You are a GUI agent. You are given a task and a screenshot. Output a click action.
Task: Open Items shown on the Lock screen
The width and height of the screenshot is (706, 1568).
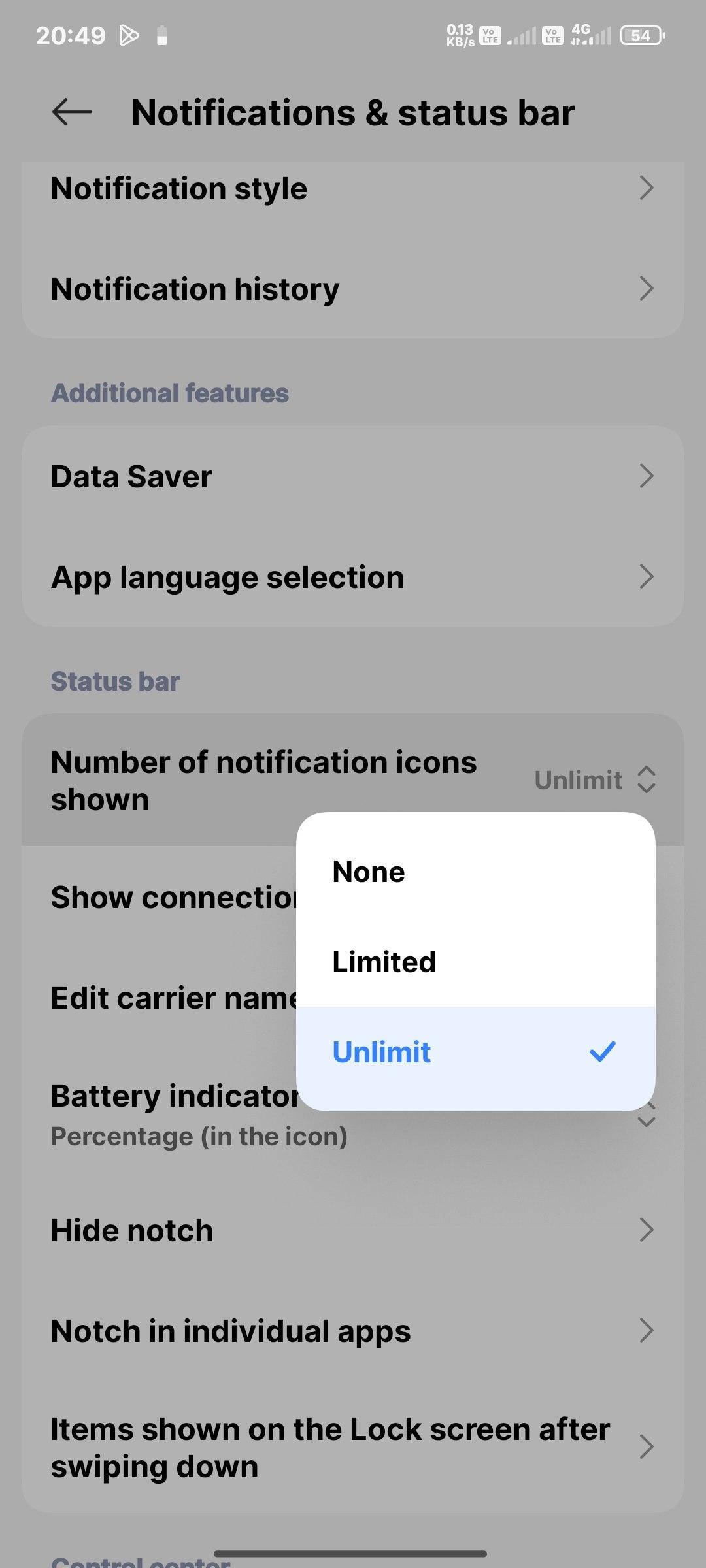[x=353, y=1447]
